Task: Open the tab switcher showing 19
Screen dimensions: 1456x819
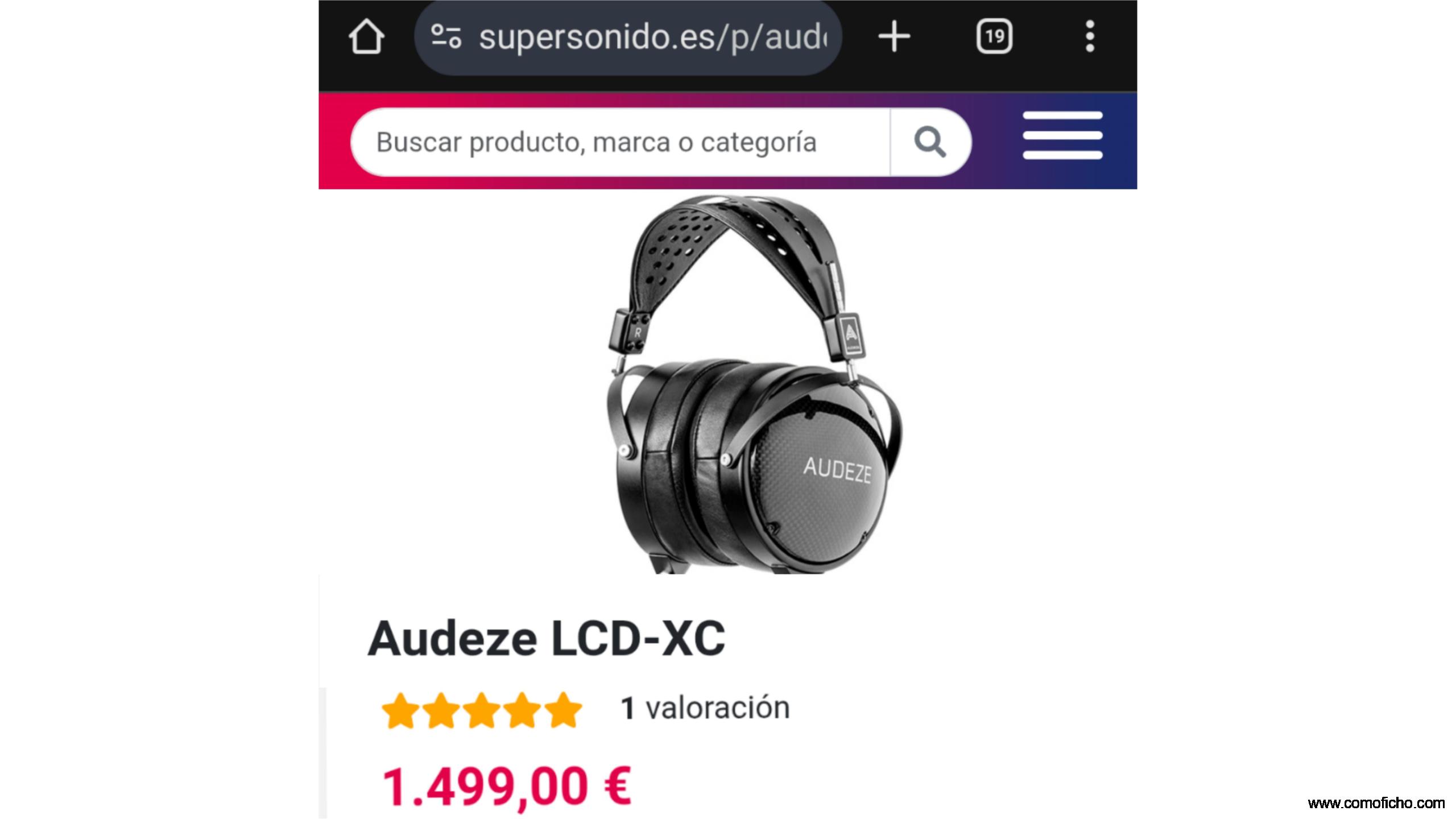Action: coord(994,37)
